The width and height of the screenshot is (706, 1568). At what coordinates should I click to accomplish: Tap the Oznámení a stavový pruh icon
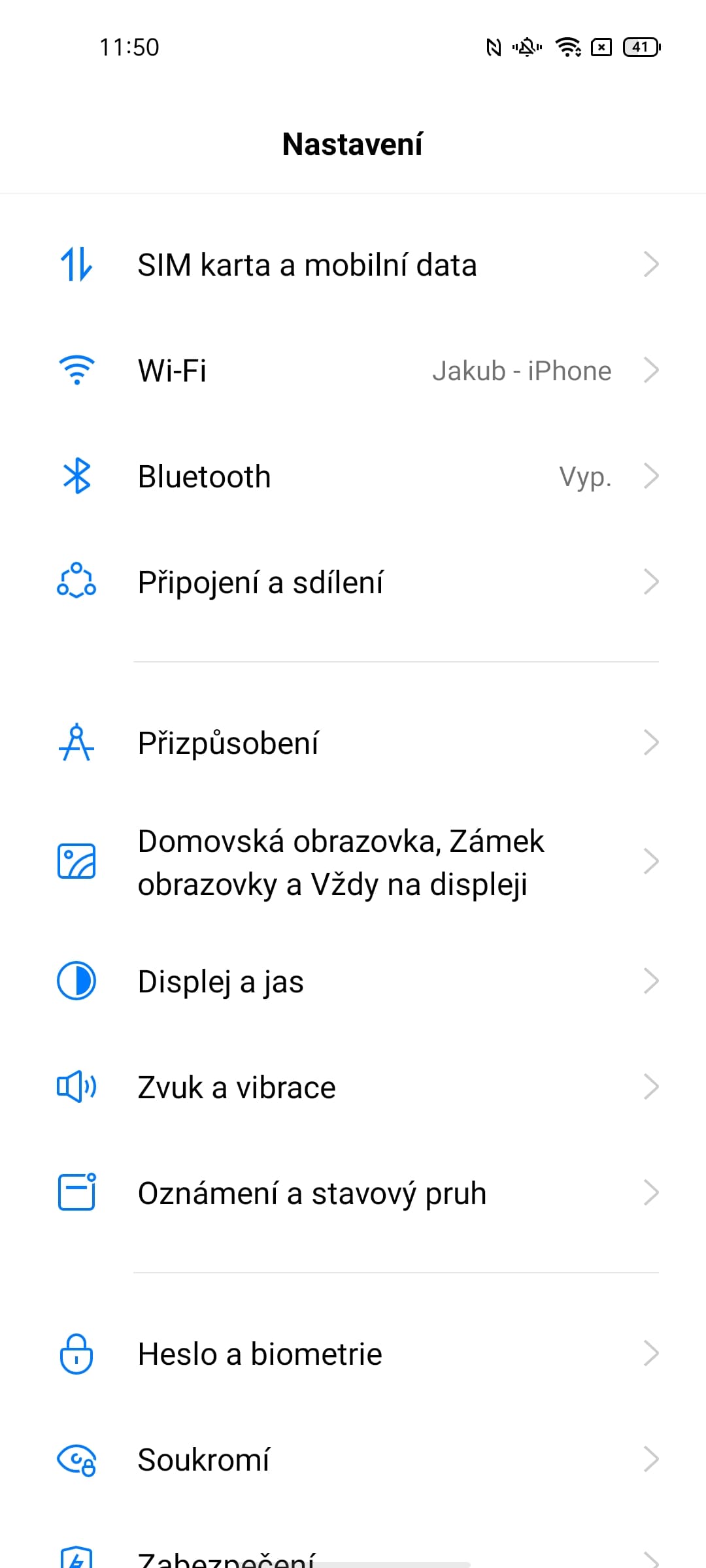click(x=76, y=1193)
